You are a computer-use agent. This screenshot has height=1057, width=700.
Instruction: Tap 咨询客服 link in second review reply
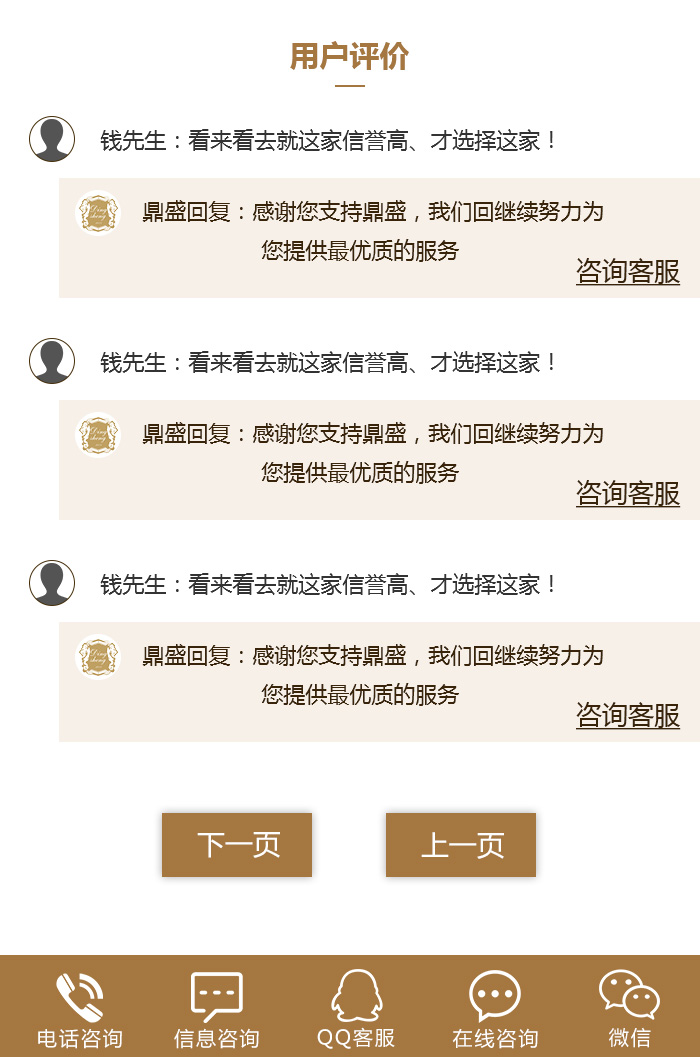(x=628, y=493)
